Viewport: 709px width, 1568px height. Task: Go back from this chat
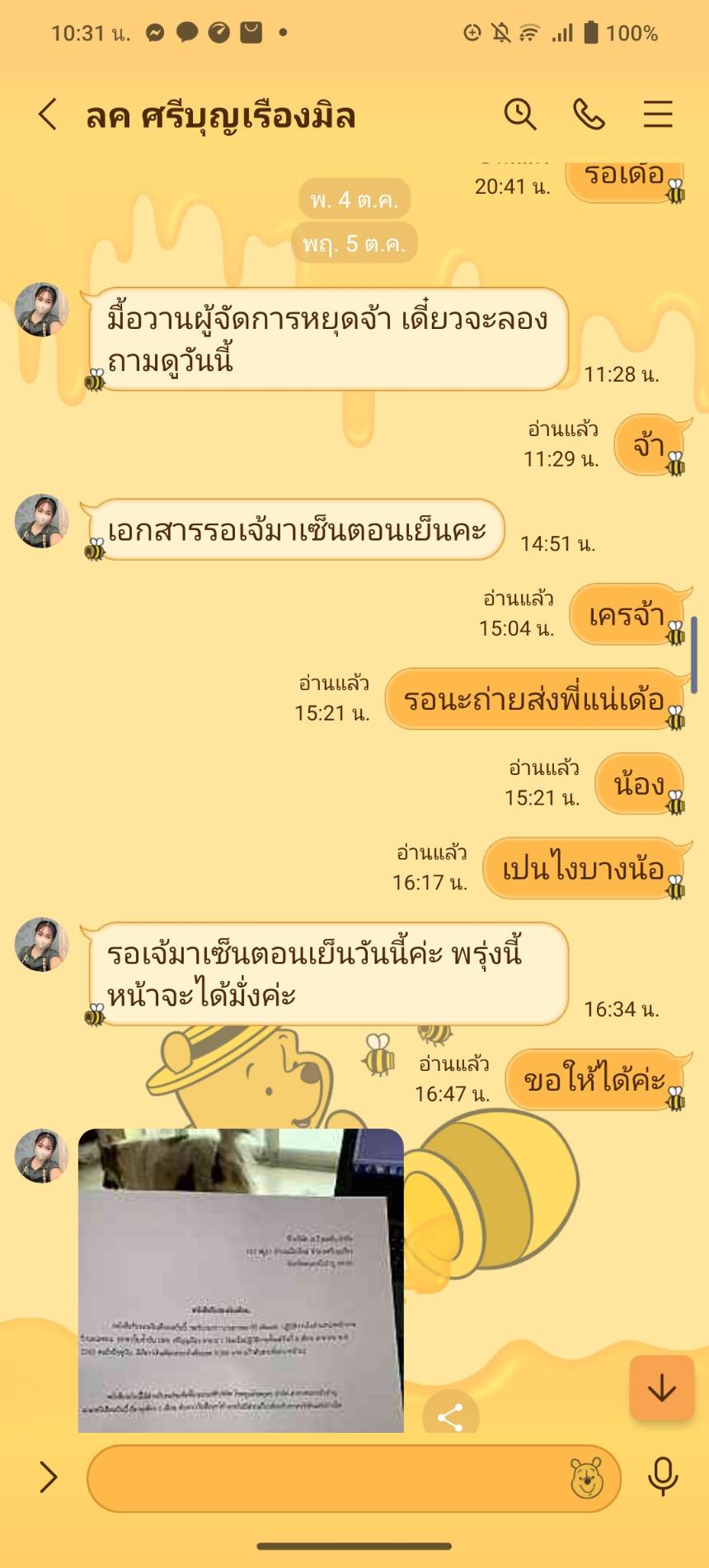pyautogui.click(x=48, y=115)
